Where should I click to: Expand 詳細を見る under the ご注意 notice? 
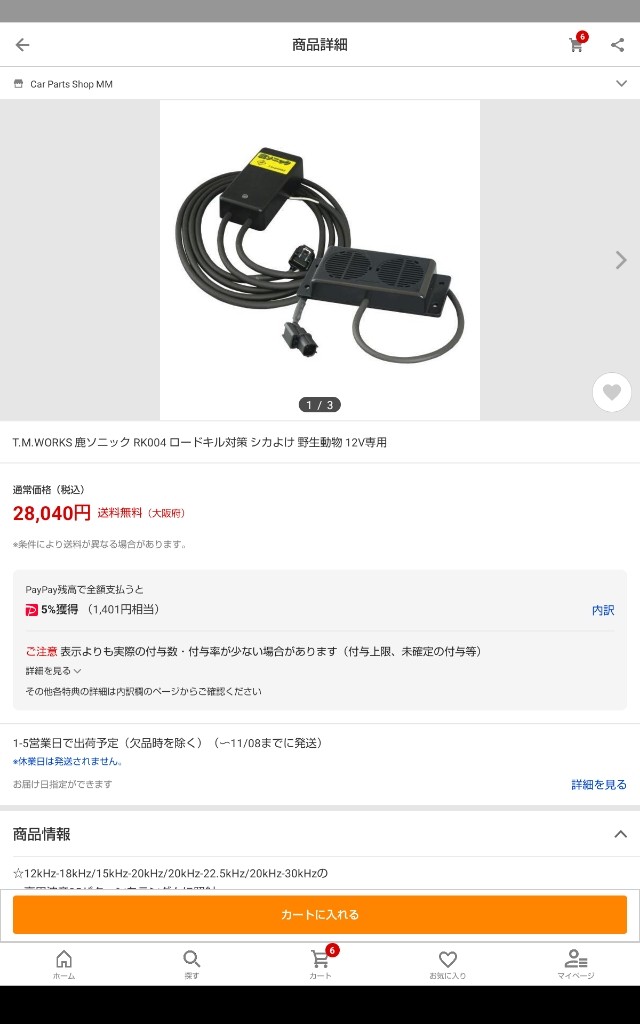pyautogui.click(x=54, y=671)
